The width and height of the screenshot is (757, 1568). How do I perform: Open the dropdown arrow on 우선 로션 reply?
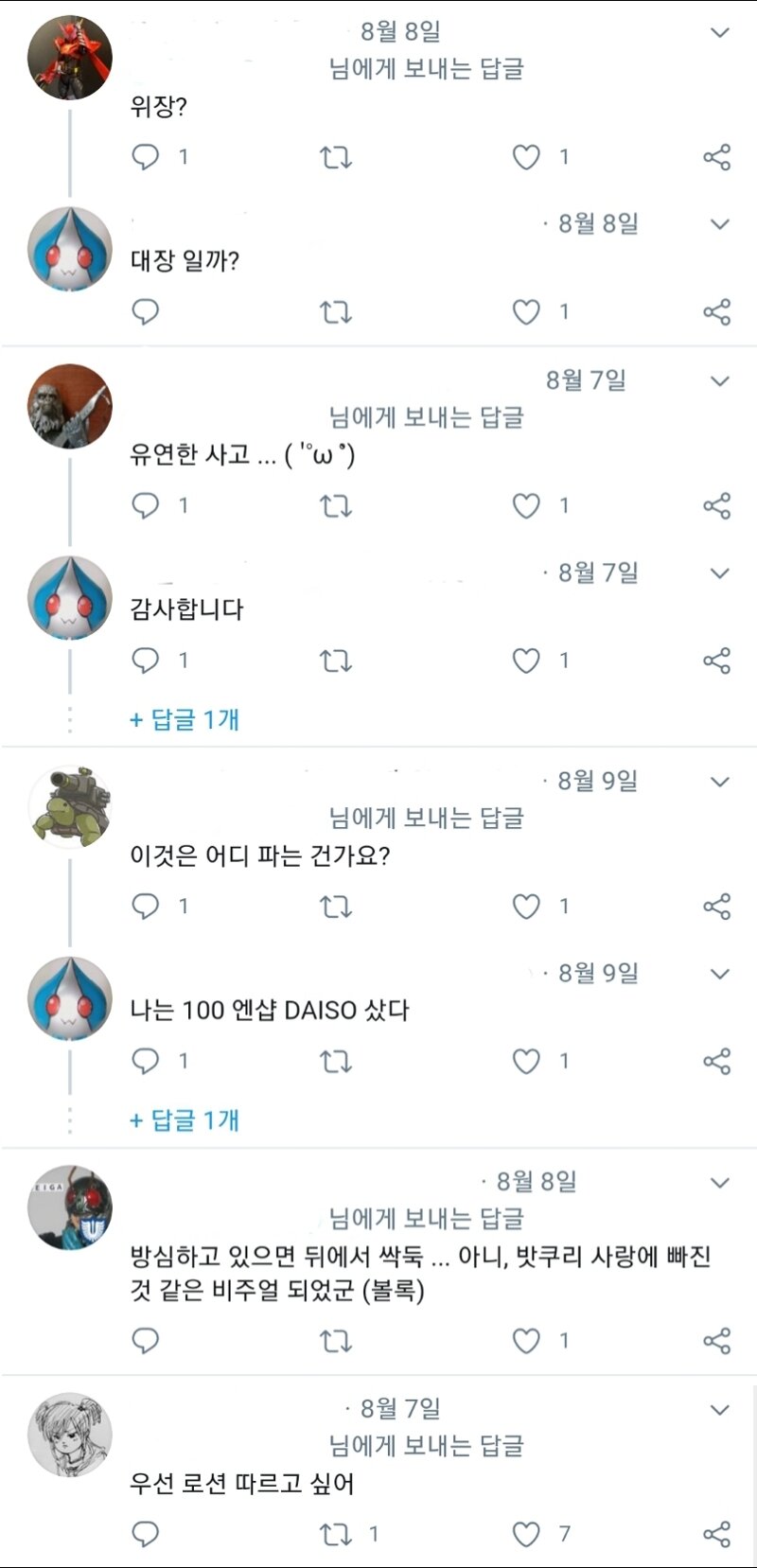pyautogui.click(x=720, y=1410)
